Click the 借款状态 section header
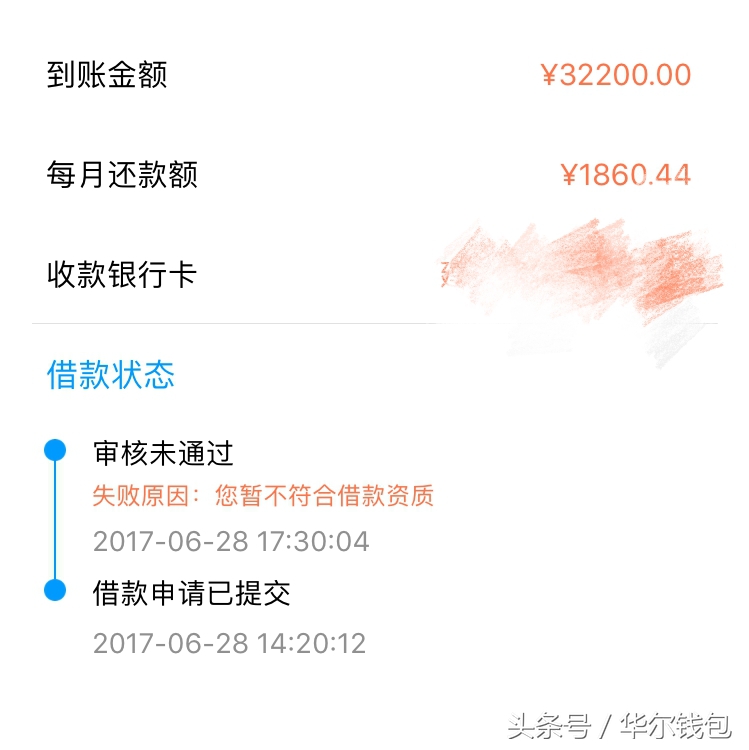 click(111, 374)
